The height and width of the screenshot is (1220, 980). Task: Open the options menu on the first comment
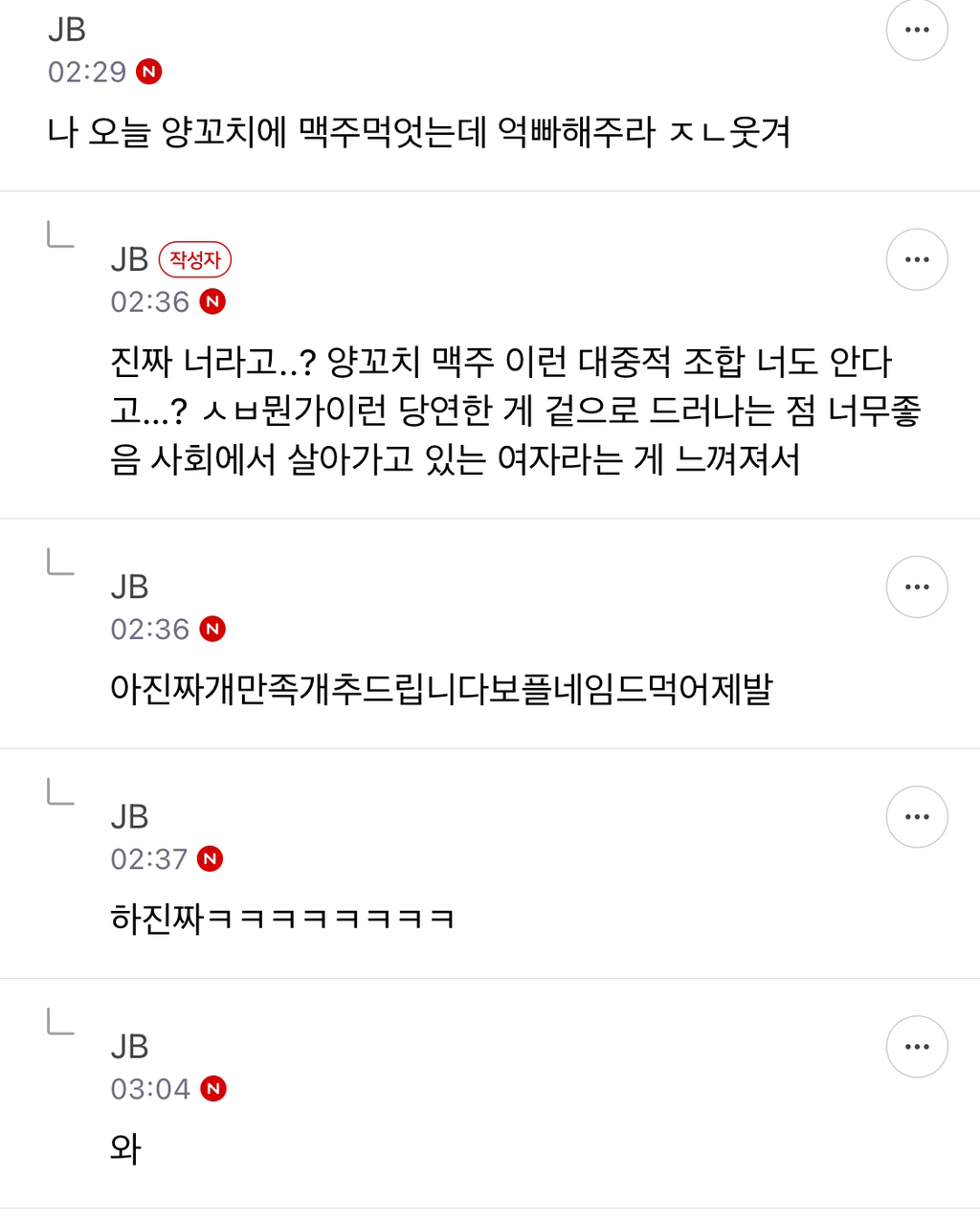[x=916, y=30]
